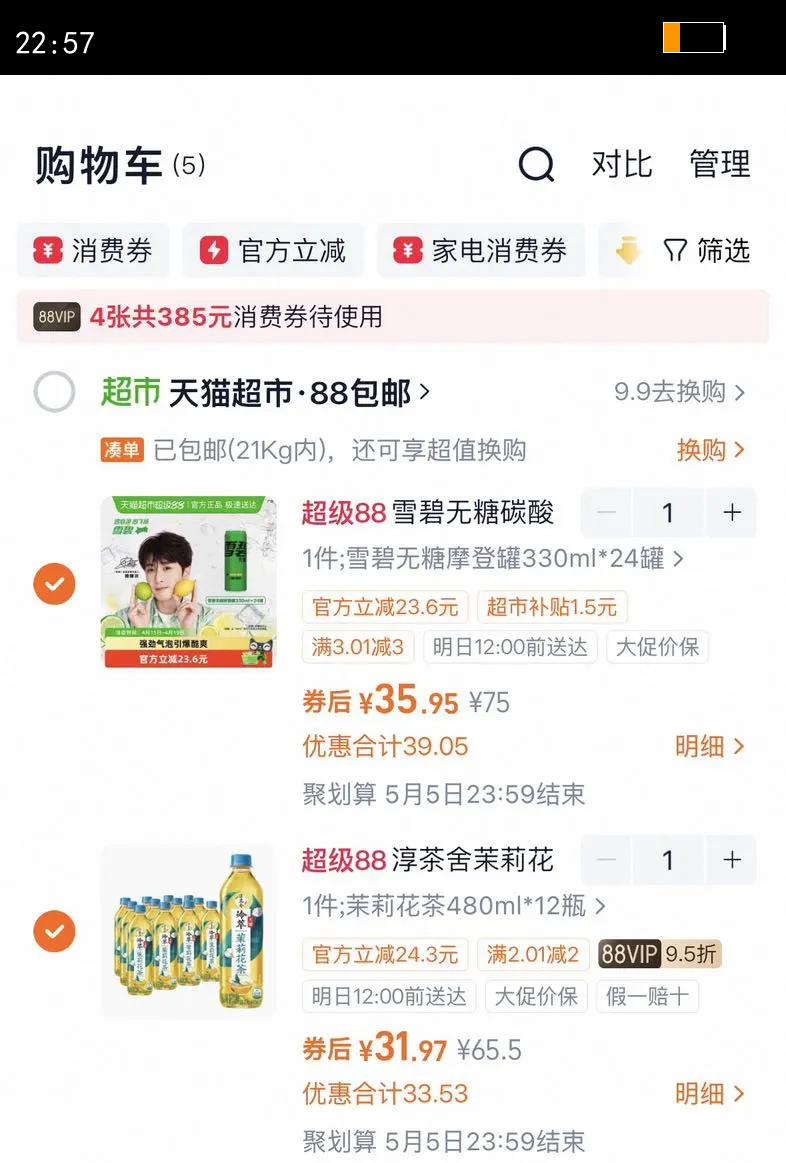
Task: Change 茉莉花茶480ml*12瓶 specification
Action: click(455, 906)
